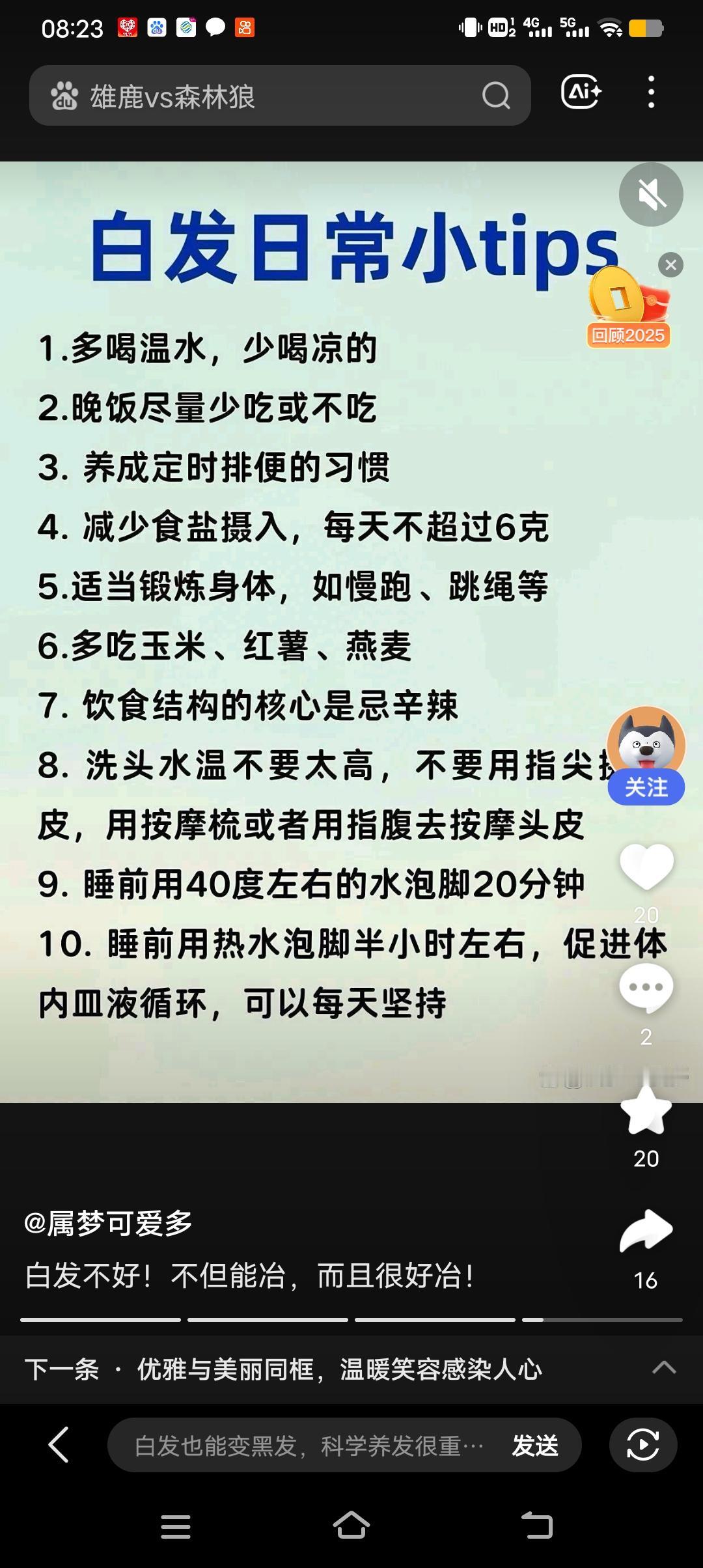The width and height of the screenshot is (703, 1568).
Task: Open the three-dot more options menu
Action: coord(650,94)
